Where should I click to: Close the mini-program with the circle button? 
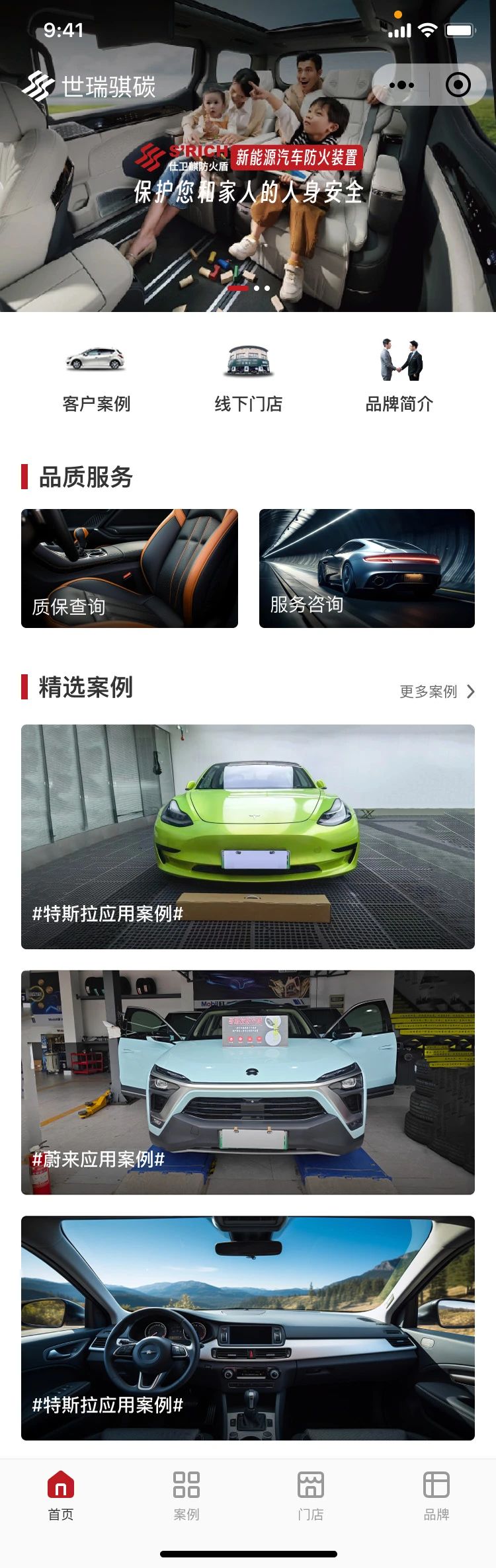(x=458, y=85)
